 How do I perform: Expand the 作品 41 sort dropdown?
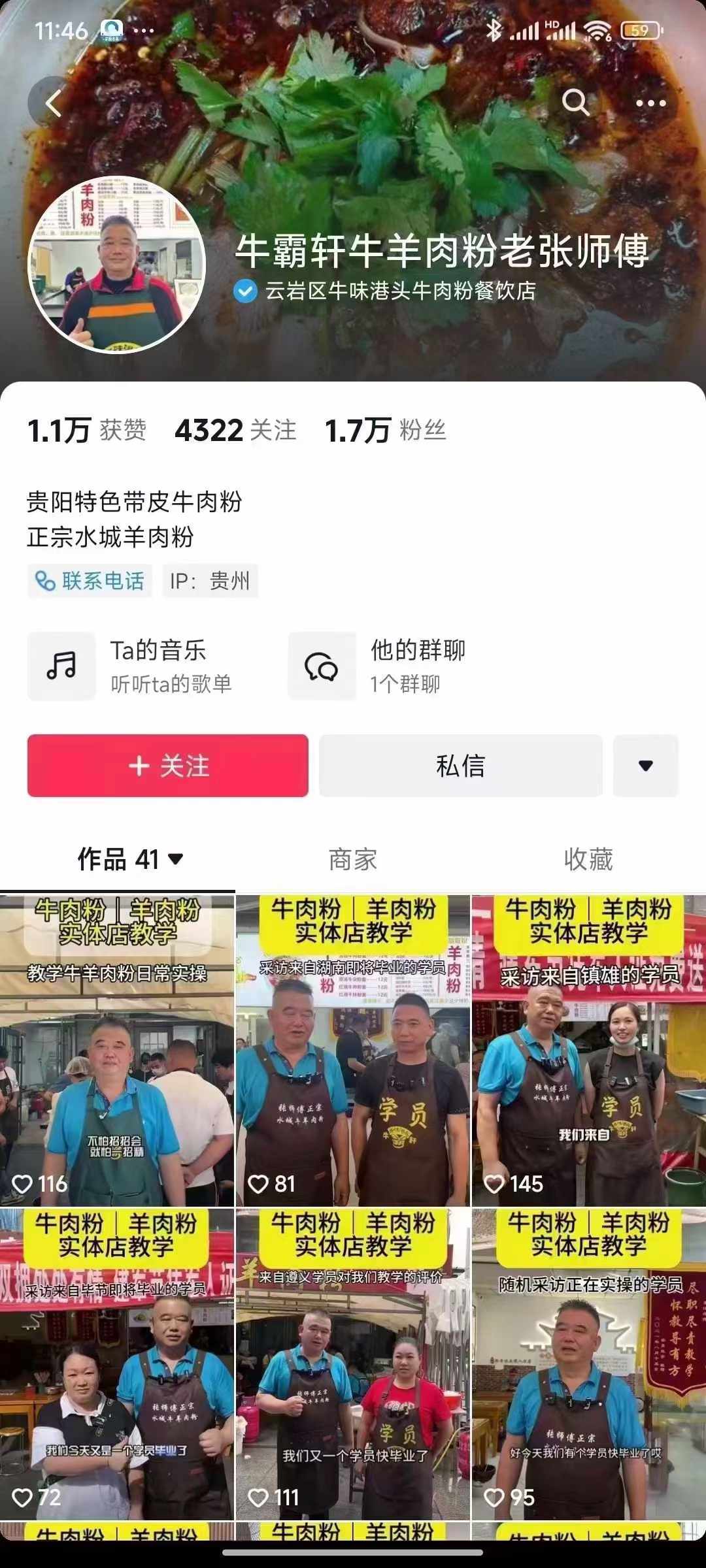176,861
